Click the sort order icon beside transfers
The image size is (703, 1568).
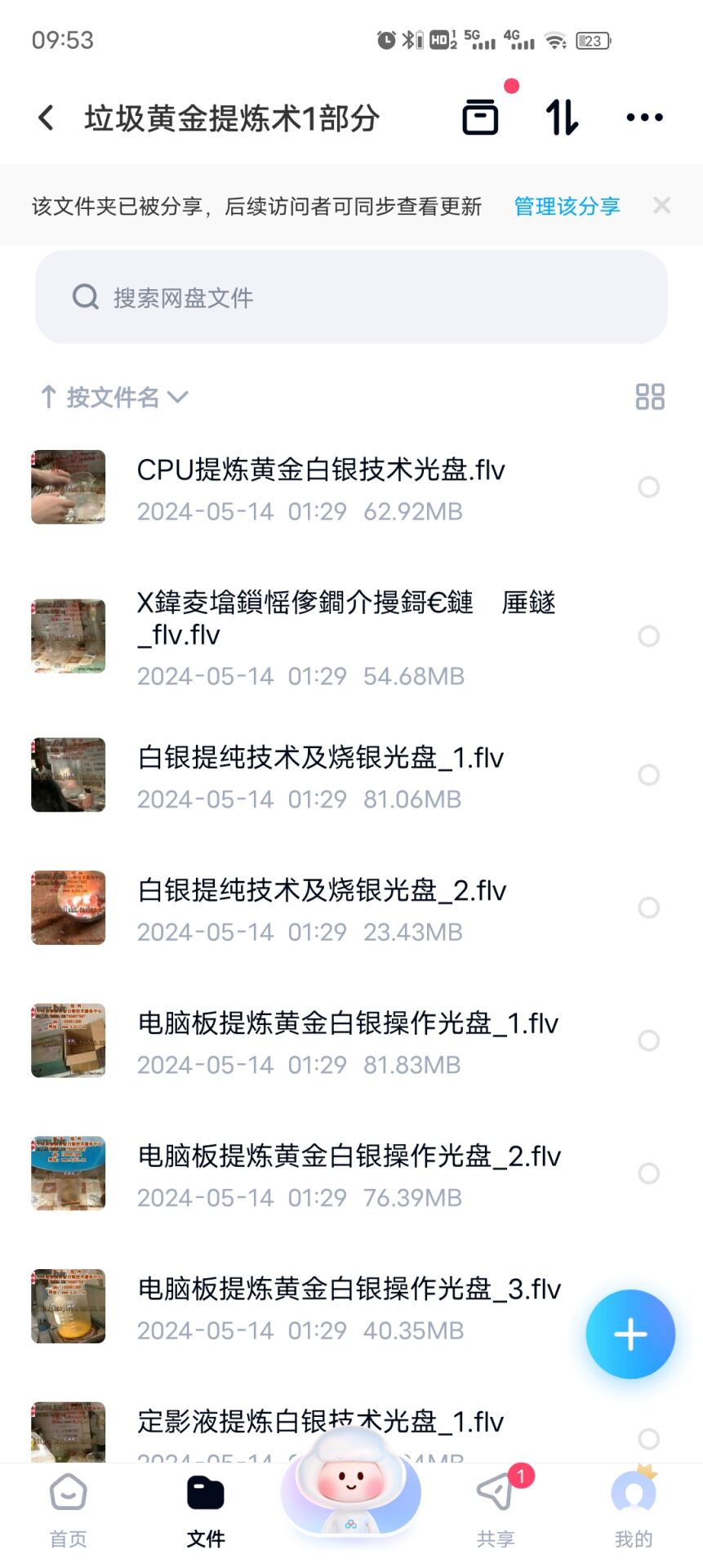(560, 117)
